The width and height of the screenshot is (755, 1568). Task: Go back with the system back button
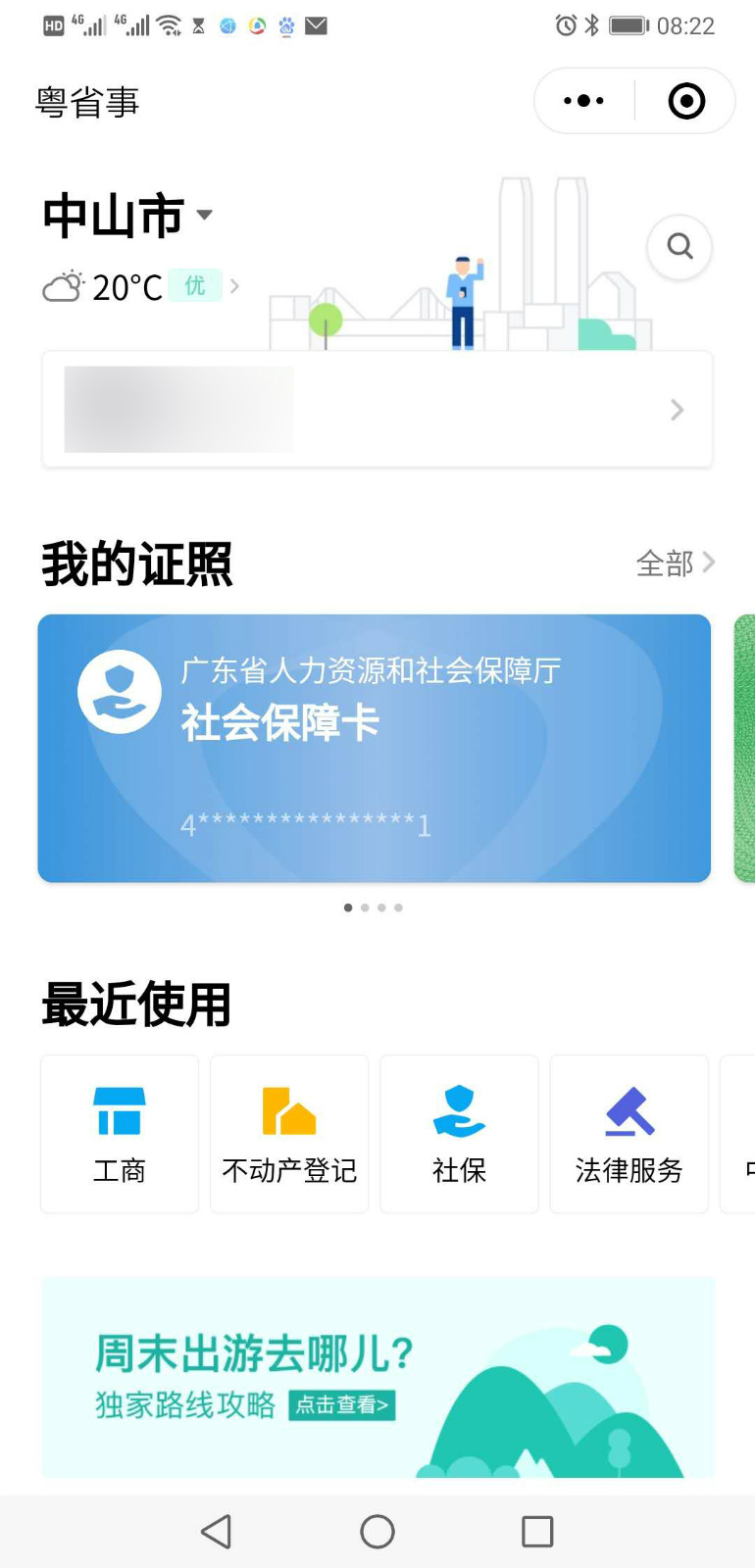click(216, 1531)
